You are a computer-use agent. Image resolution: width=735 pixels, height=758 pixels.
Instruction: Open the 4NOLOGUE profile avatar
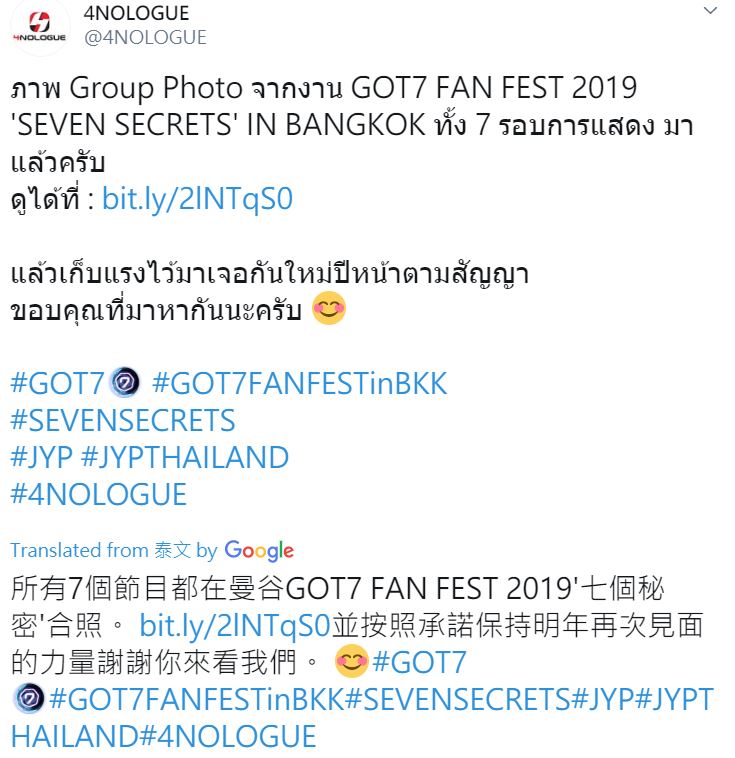(39, 27)
